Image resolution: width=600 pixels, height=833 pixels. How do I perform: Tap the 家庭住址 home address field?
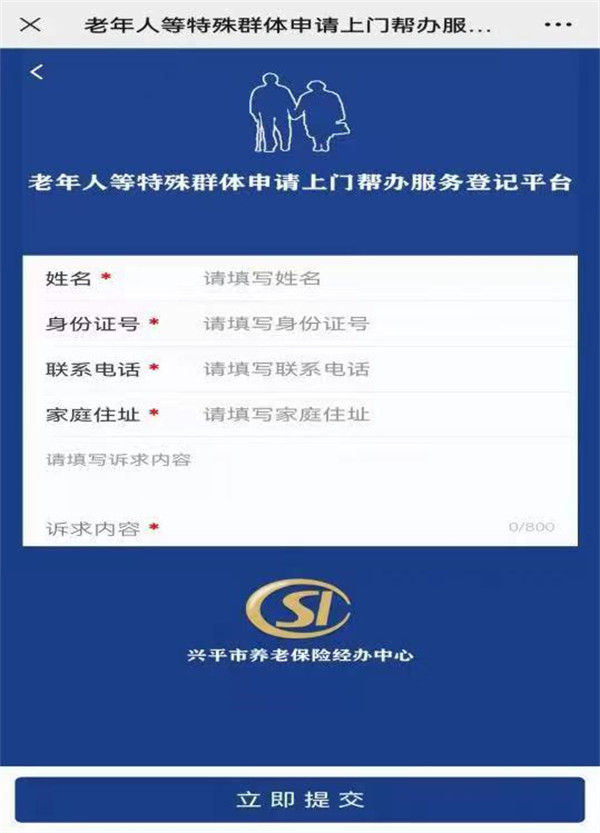[380, 414]
